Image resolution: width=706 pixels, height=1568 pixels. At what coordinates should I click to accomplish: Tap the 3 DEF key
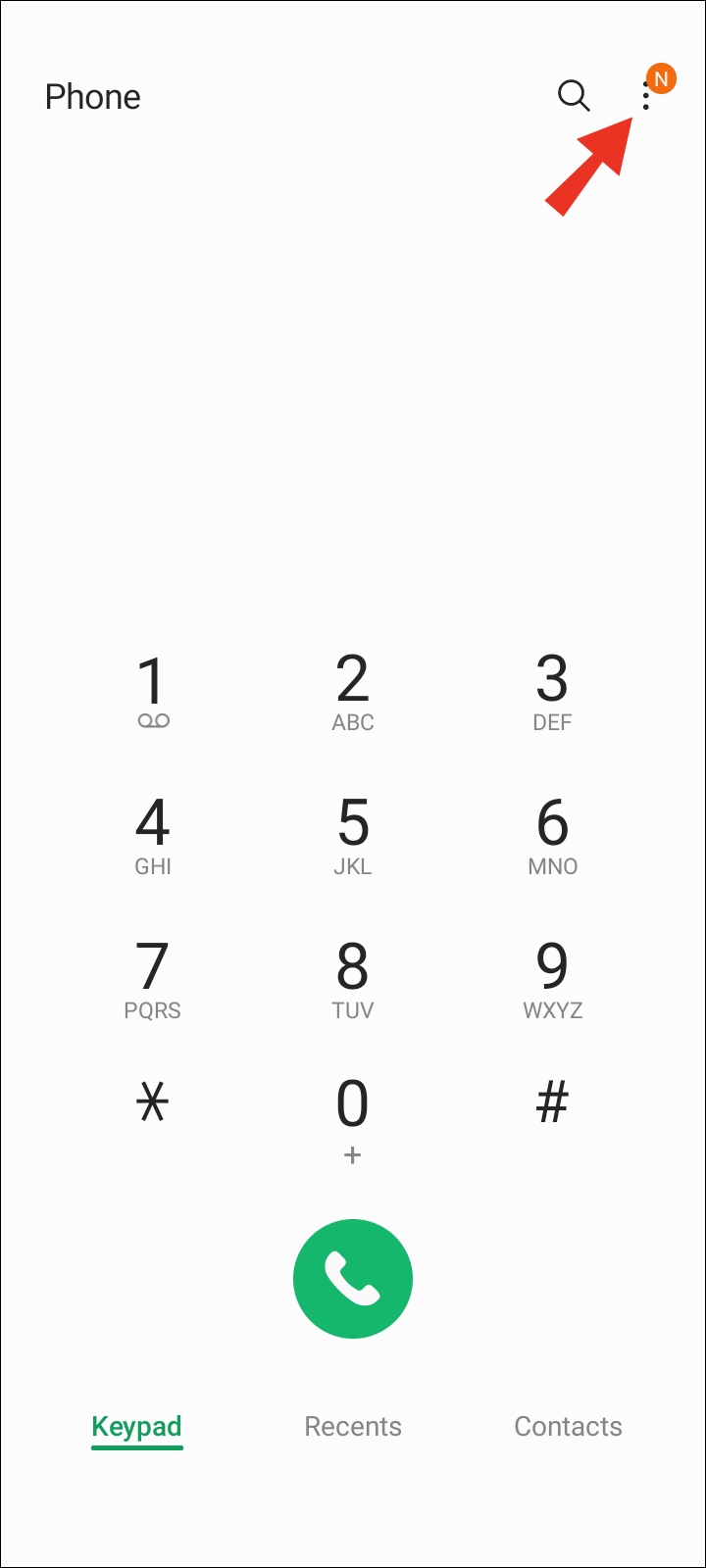[552, 692]
